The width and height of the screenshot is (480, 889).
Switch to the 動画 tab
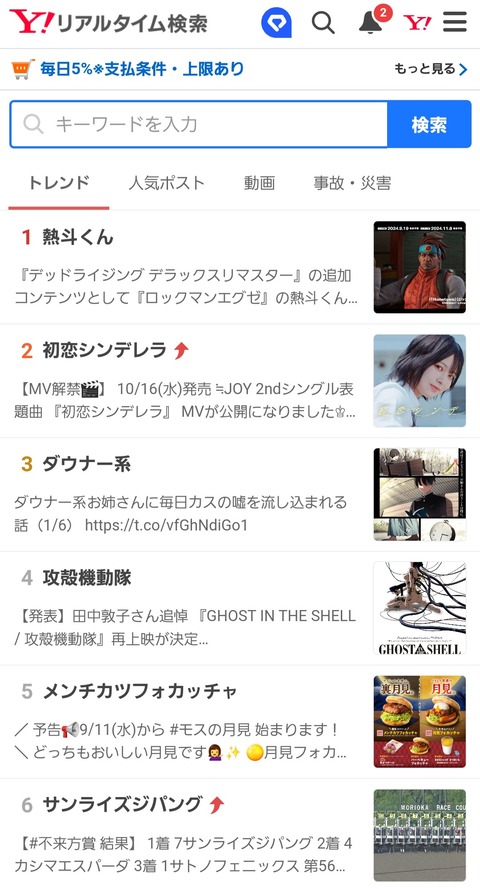260,183
